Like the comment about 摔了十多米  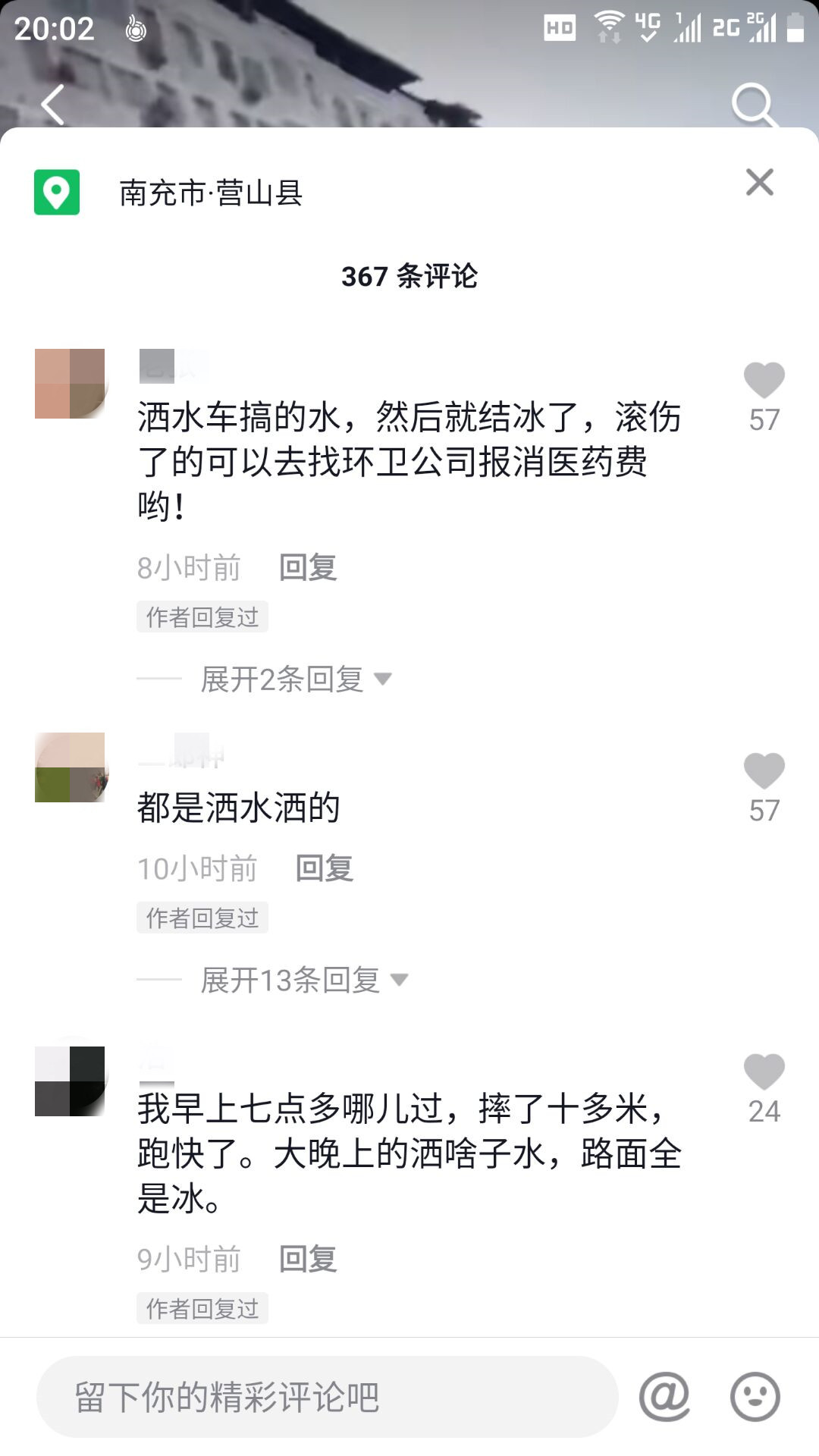click(x=764, y=1072)
